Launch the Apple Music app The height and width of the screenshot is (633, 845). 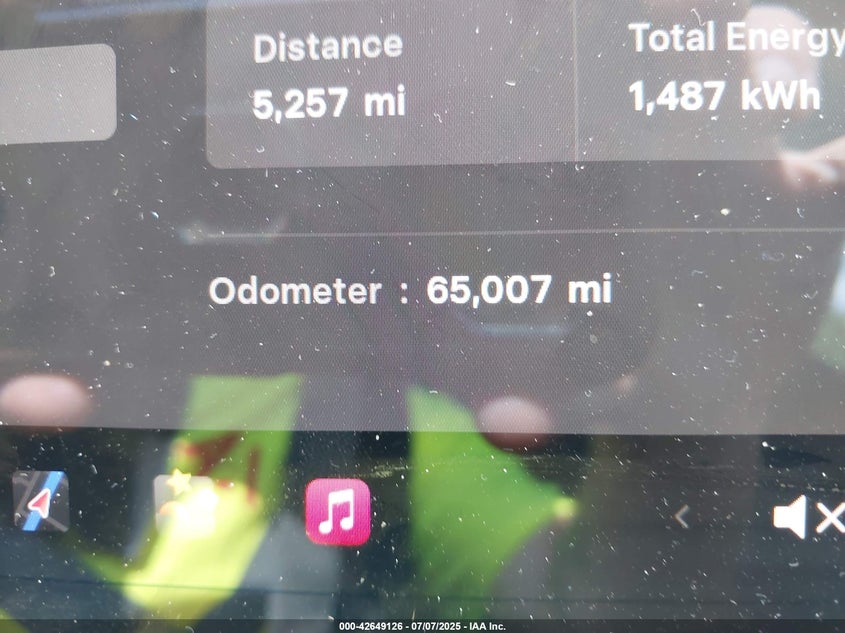(337, 511)
